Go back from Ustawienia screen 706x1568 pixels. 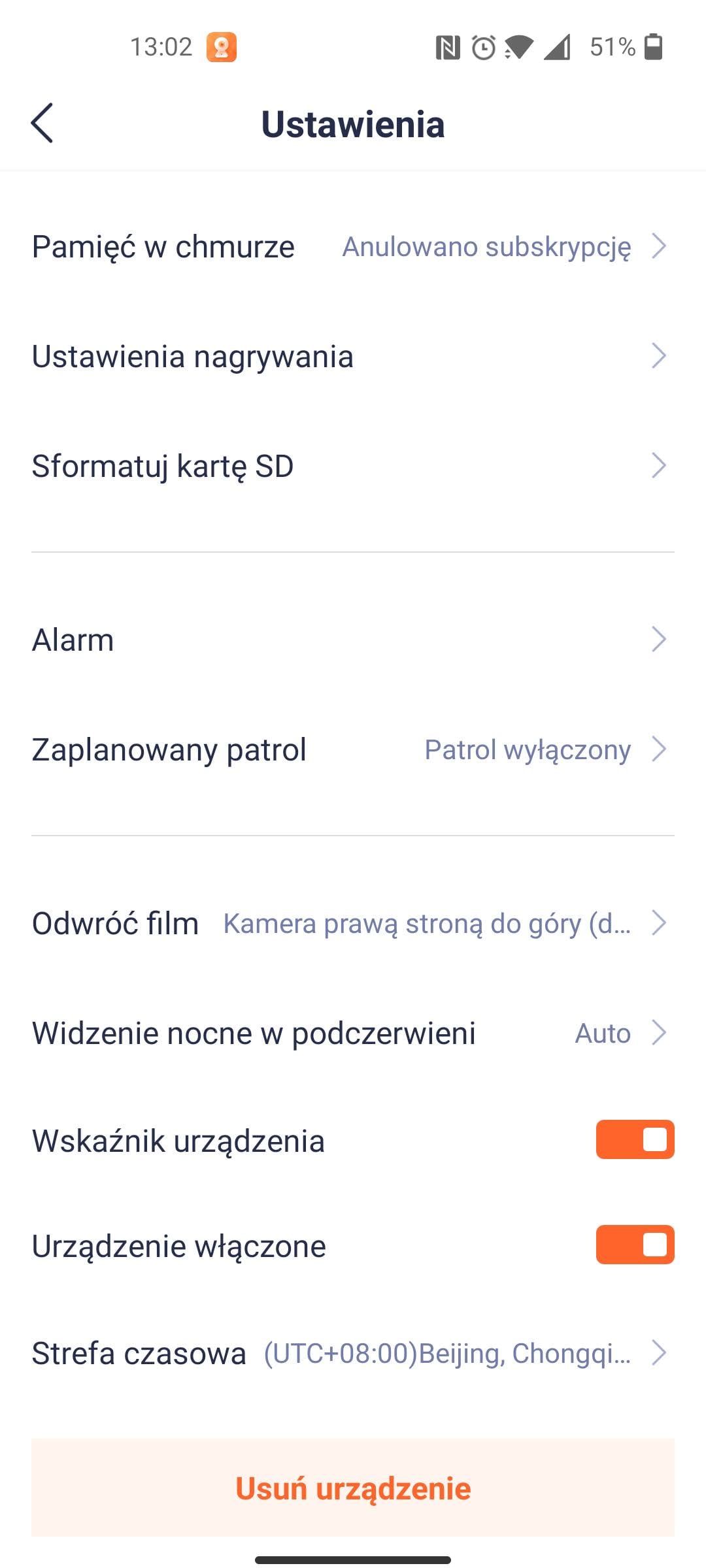tap(42, 123)
